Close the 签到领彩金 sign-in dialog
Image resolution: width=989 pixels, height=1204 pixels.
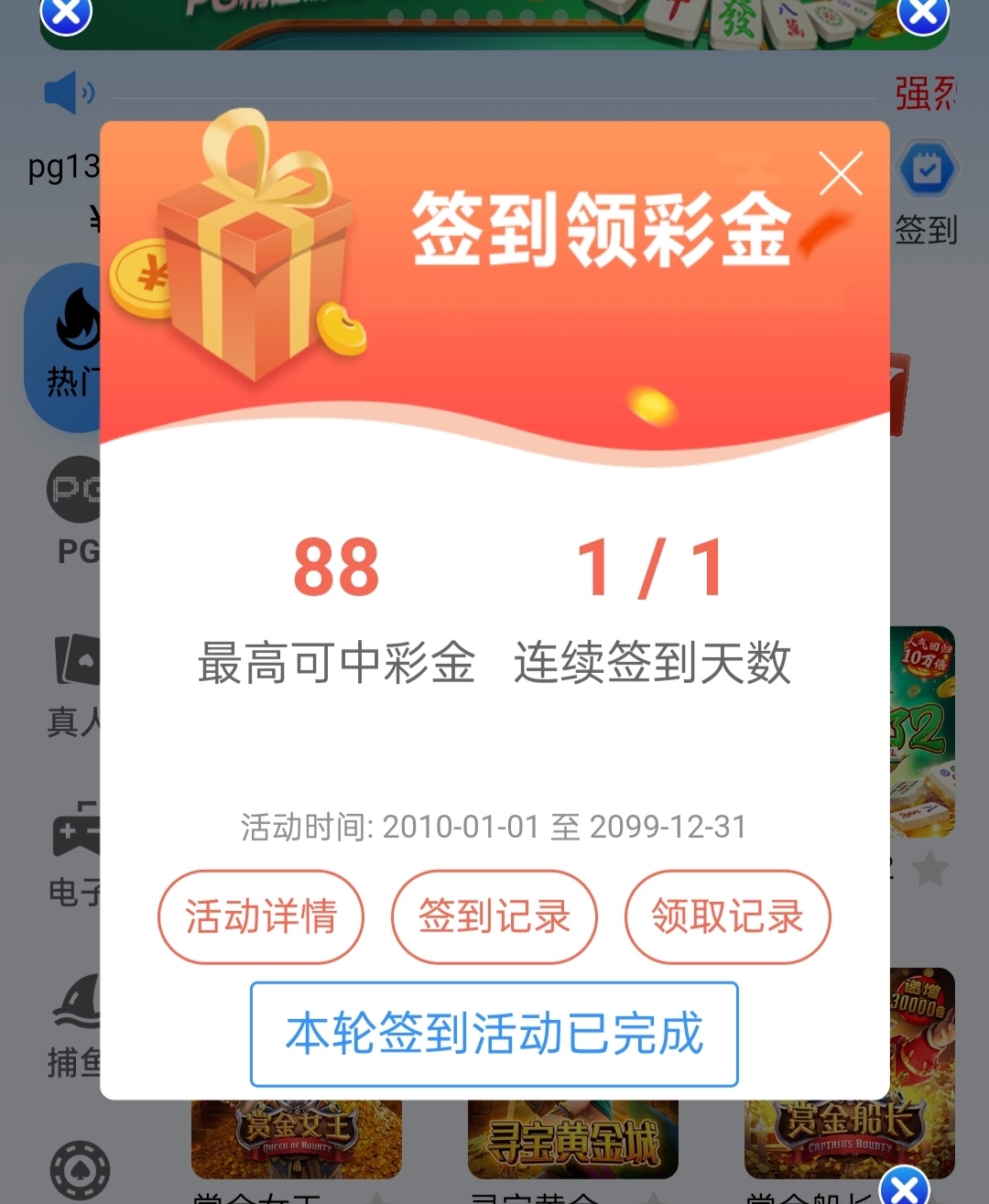coord(841,174)
